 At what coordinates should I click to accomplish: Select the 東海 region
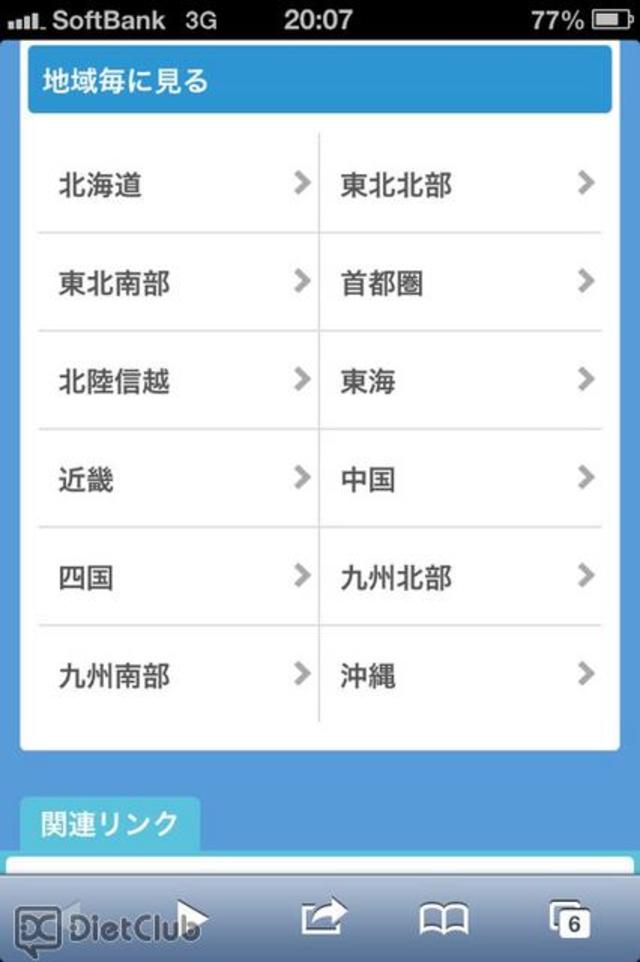[460, 381]
